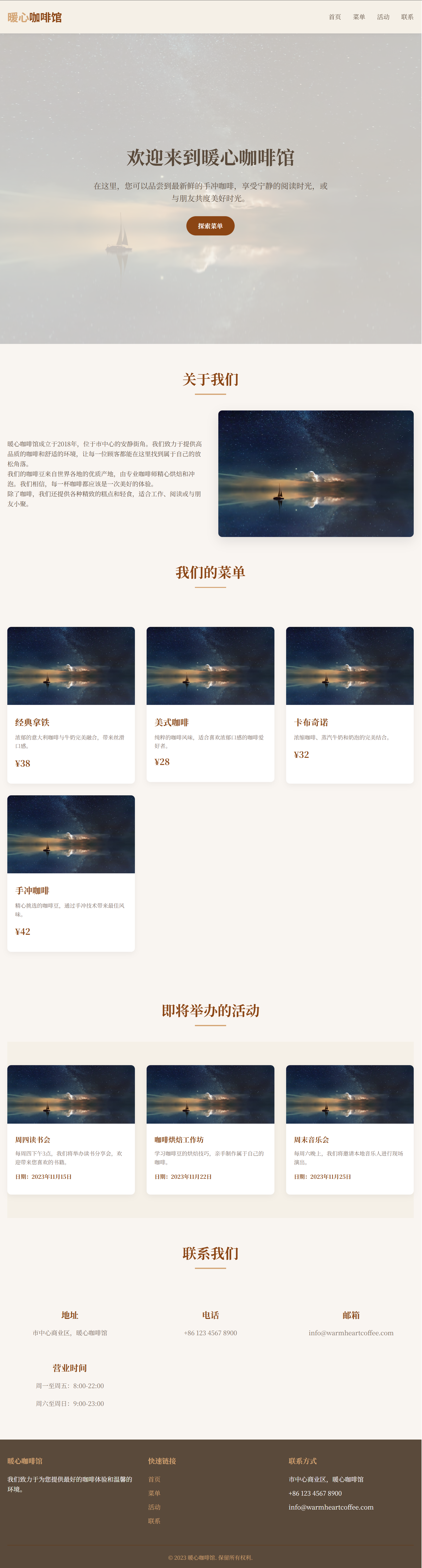Go to the footer 活动 quick link
This screenshot has width=422, height=1568.
click(154, 1507)
